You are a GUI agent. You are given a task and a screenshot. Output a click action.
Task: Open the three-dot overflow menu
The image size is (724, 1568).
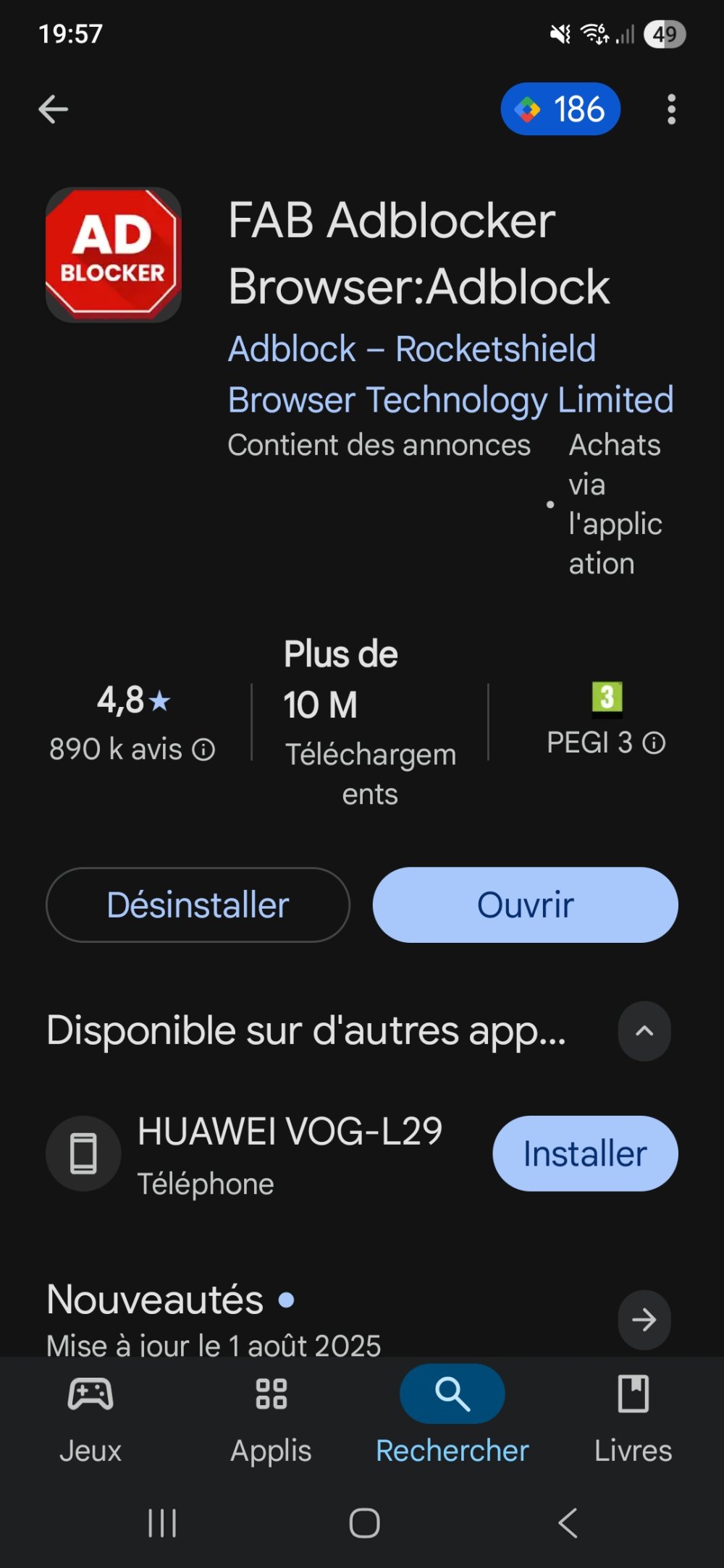(671, 110)
